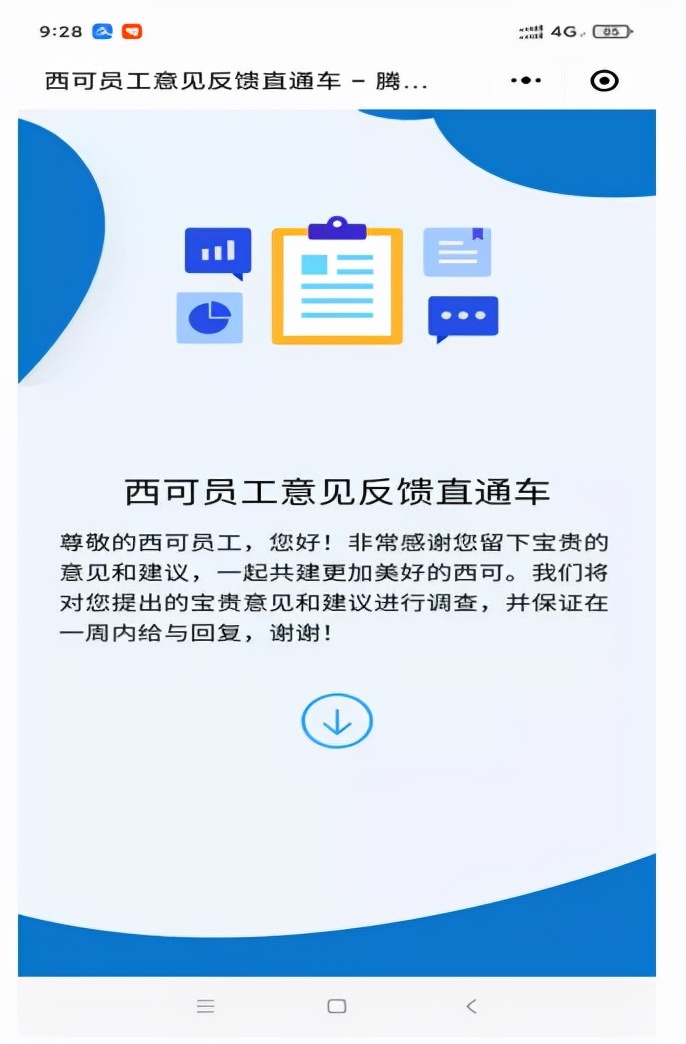The image size is (686, 1044).
Task: Go to the home screen via home button
Action: click(337, 1006)
